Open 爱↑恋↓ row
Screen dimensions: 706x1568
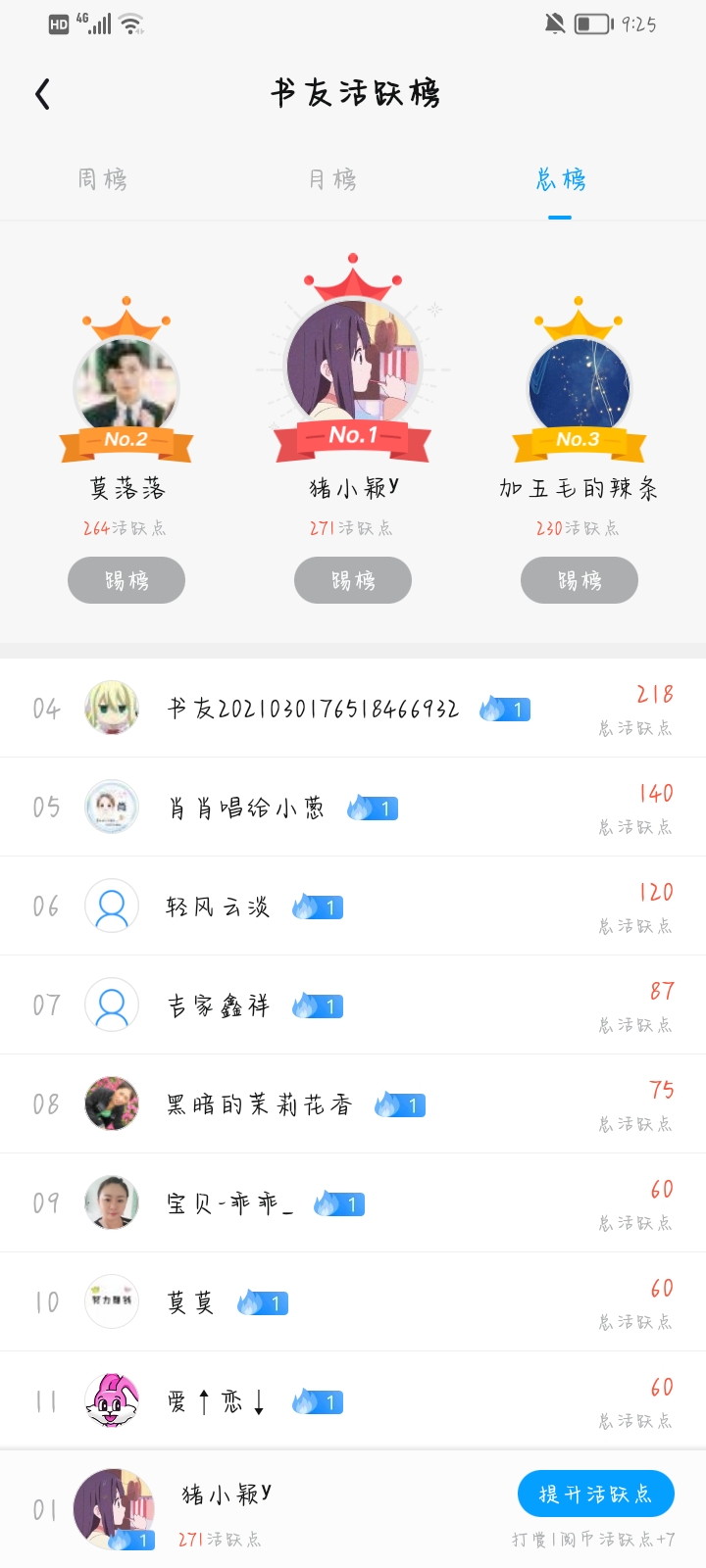pos(353,1401)
